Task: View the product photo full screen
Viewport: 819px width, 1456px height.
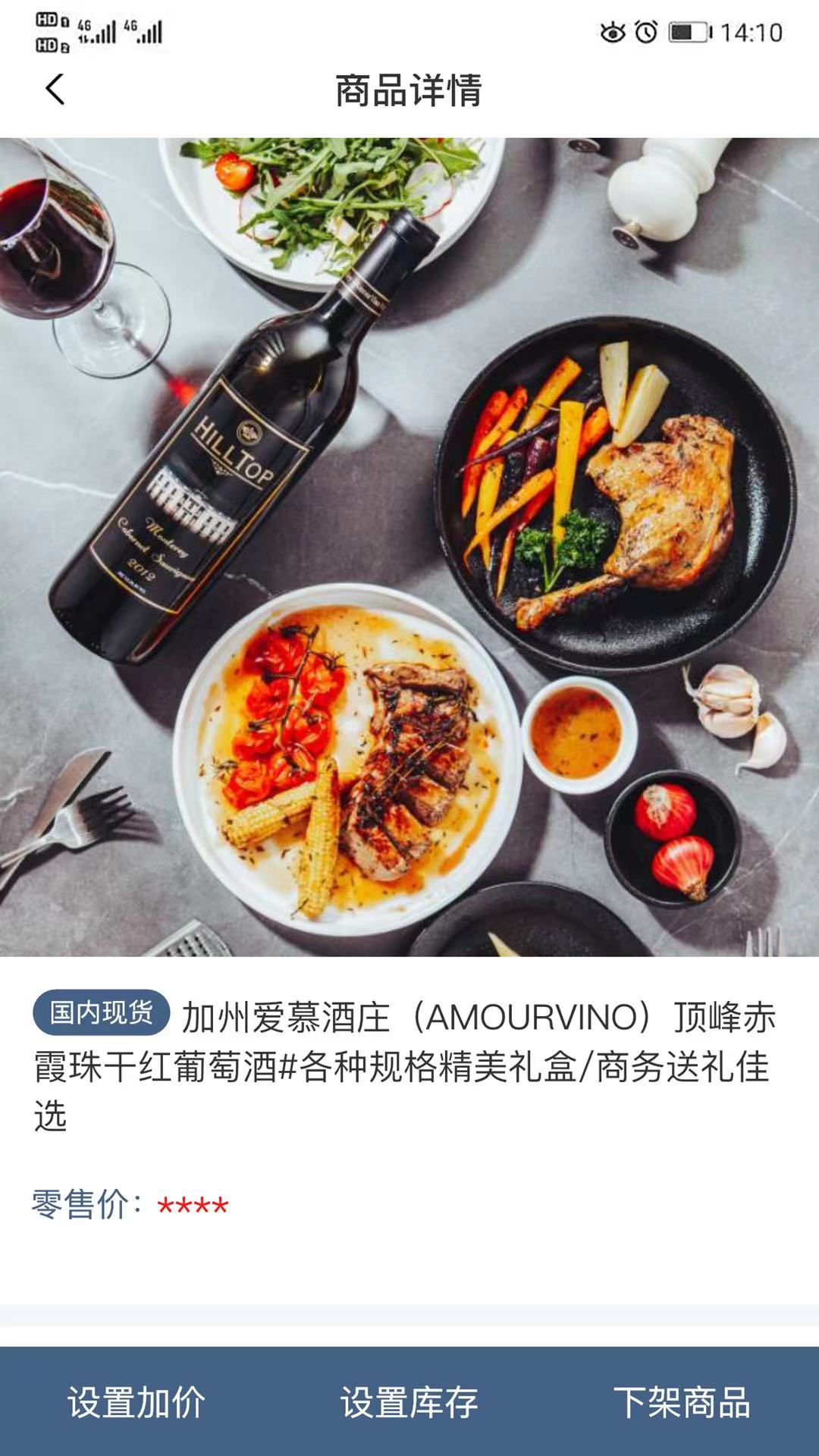Action: pos(409,546)
